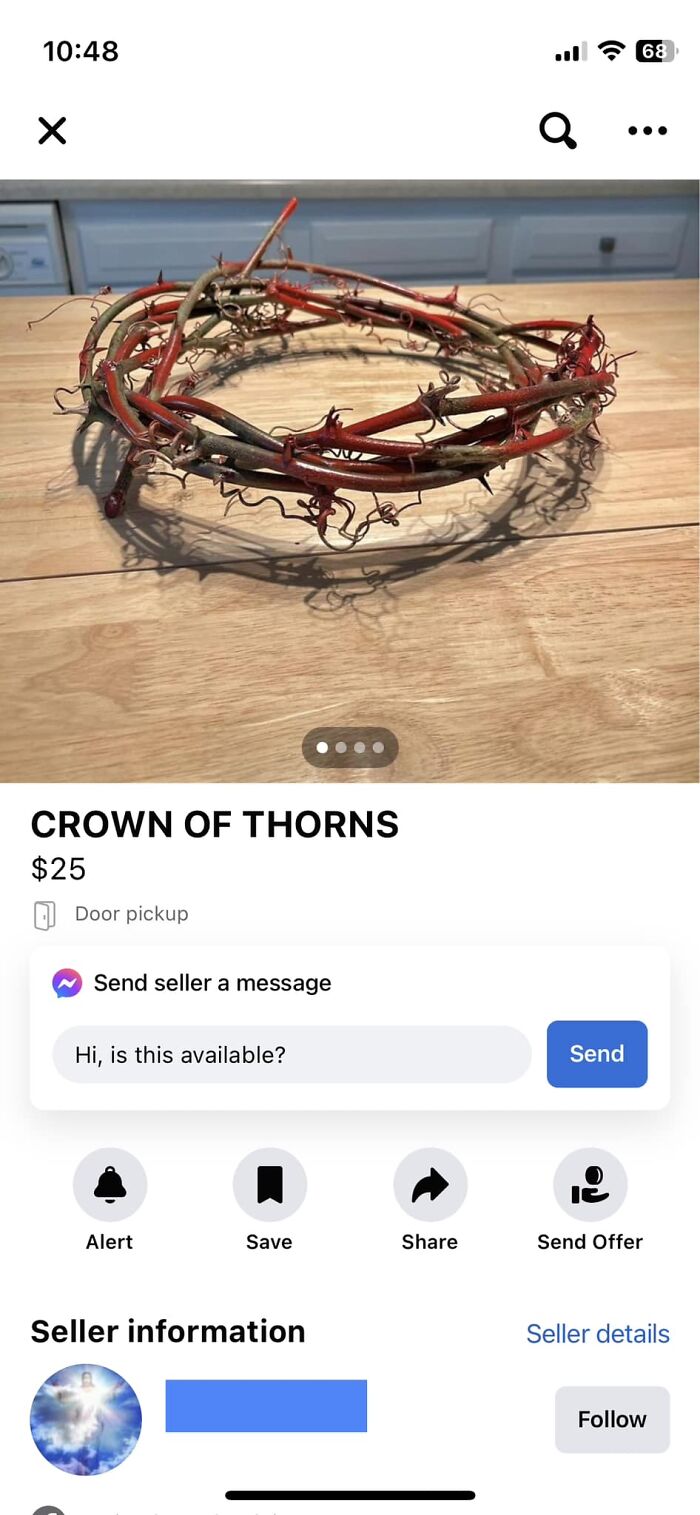
Task: Send the message to the seller
Action: (597, 1054)
